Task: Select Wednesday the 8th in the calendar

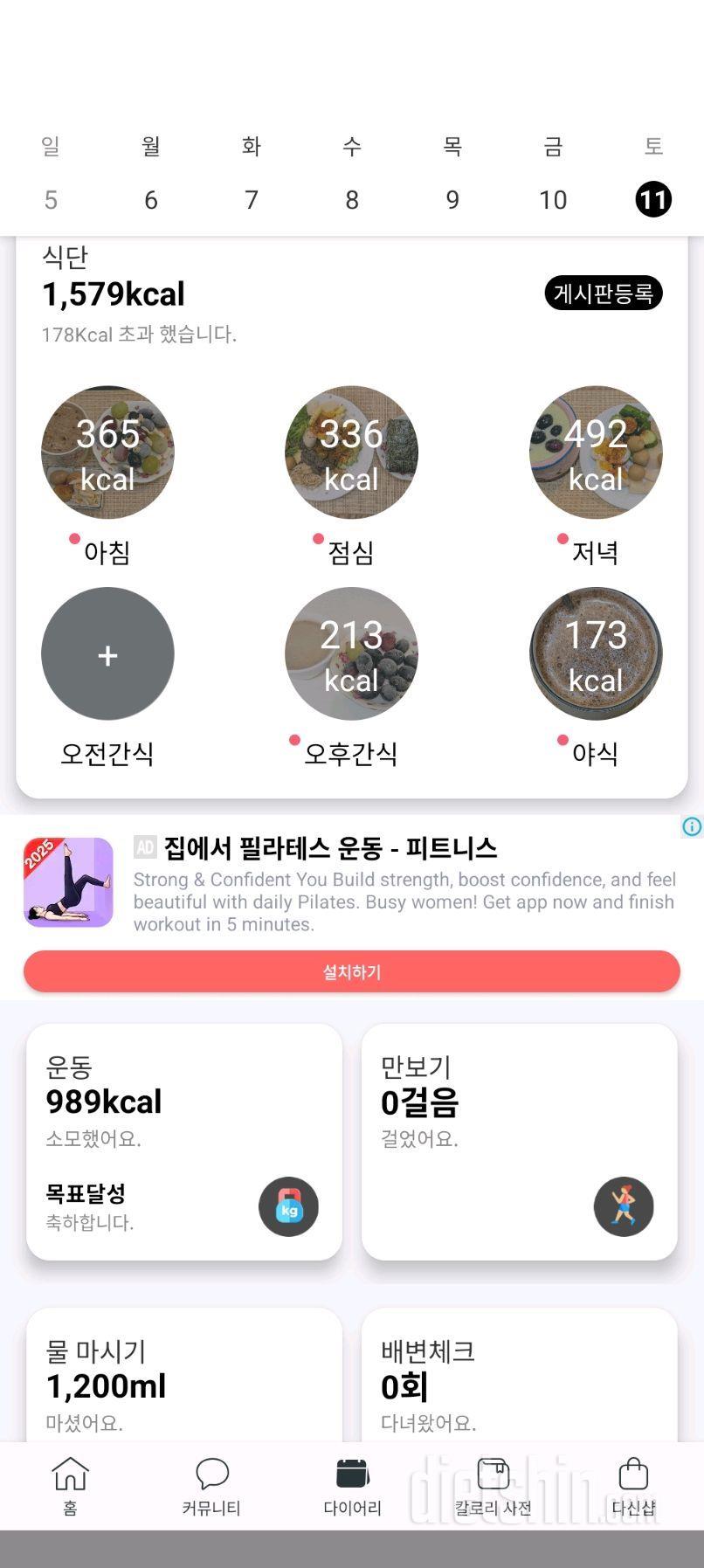Action: pos(352,200)
